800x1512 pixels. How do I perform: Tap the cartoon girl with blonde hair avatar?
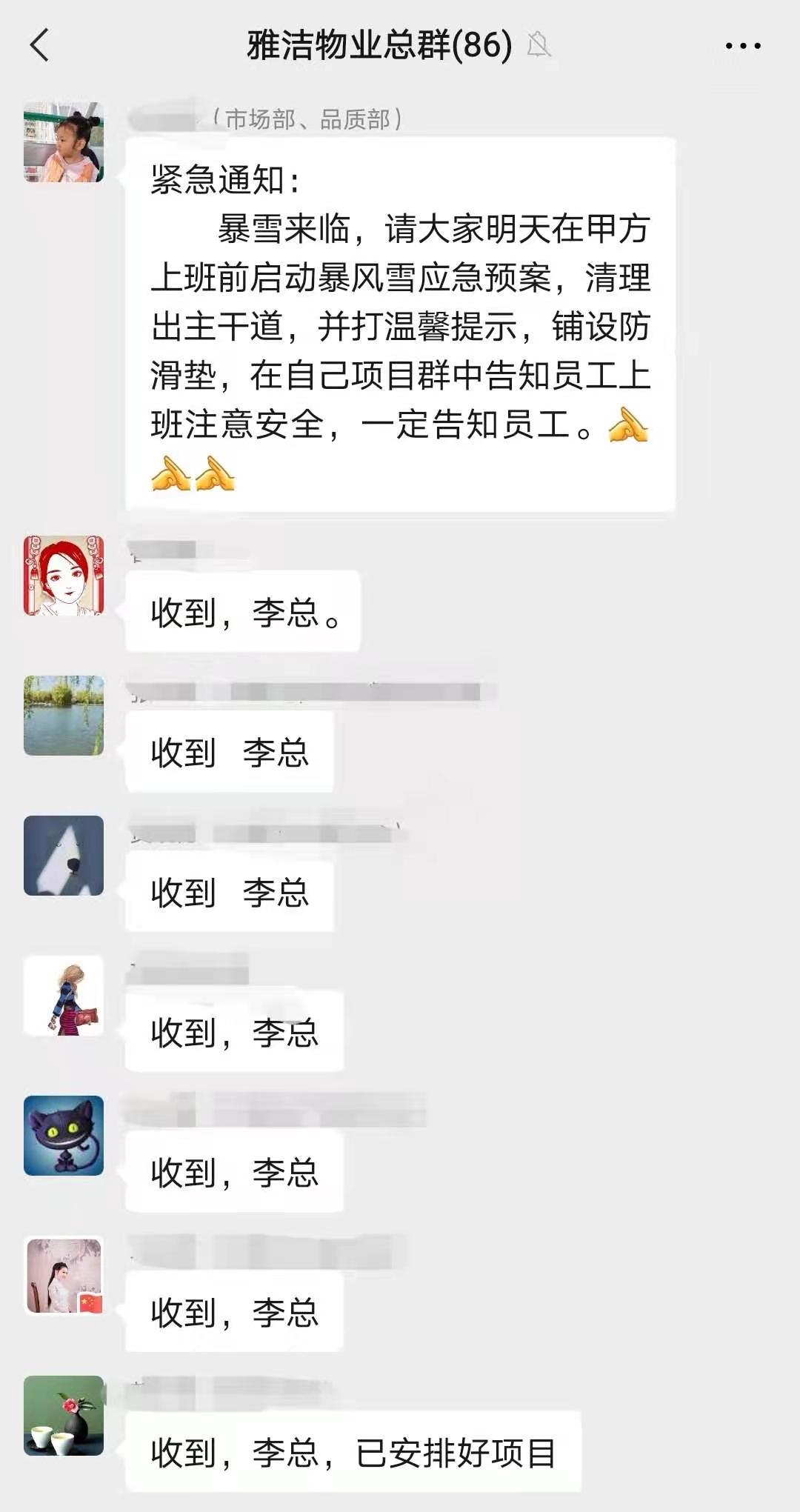pyautogui.click(x=64, y=996)
